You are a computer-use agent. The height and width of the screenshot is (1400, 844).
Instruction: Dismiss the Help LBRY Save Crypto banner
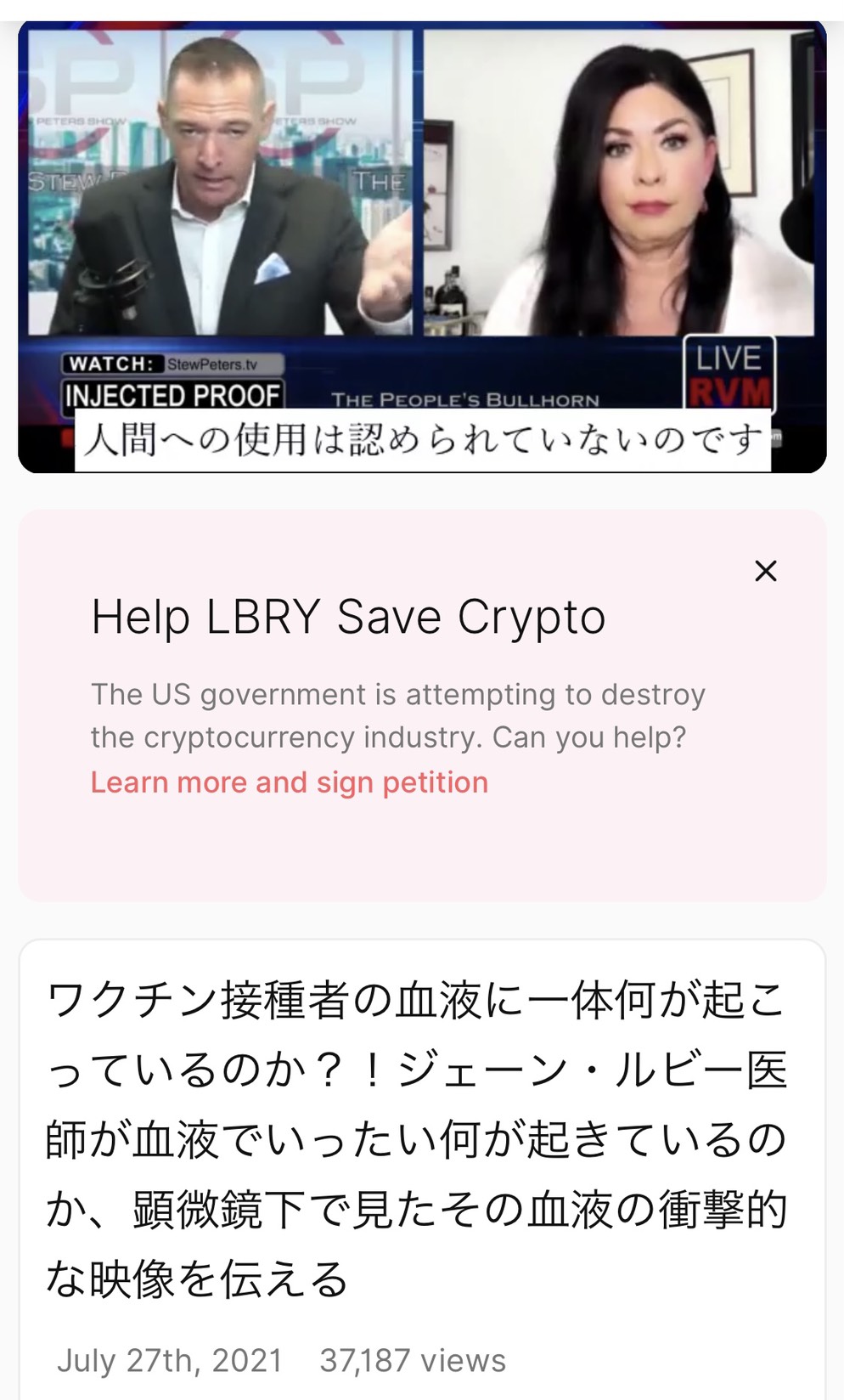point(766,571)
